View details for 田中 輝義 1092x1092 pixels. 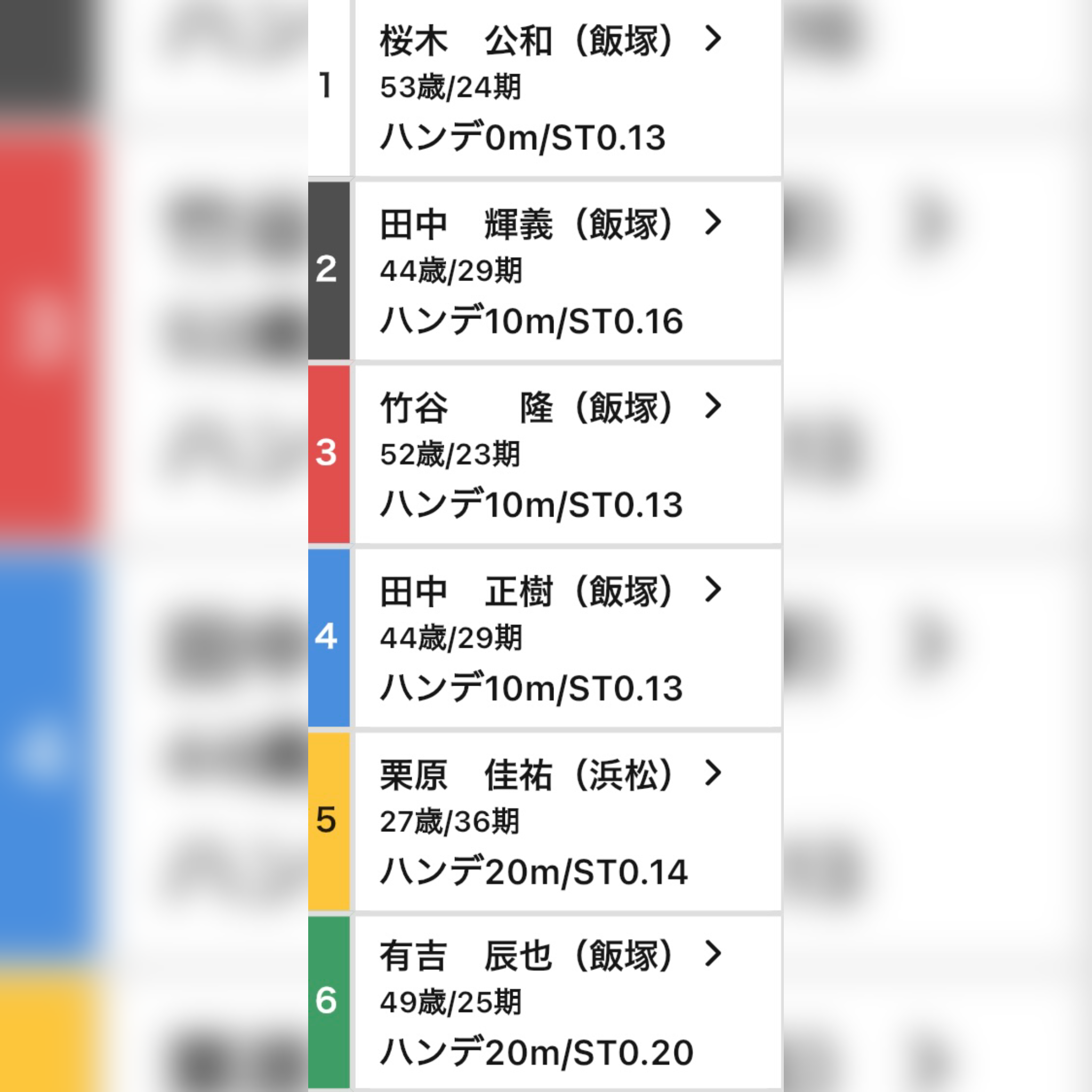[551, 224]
